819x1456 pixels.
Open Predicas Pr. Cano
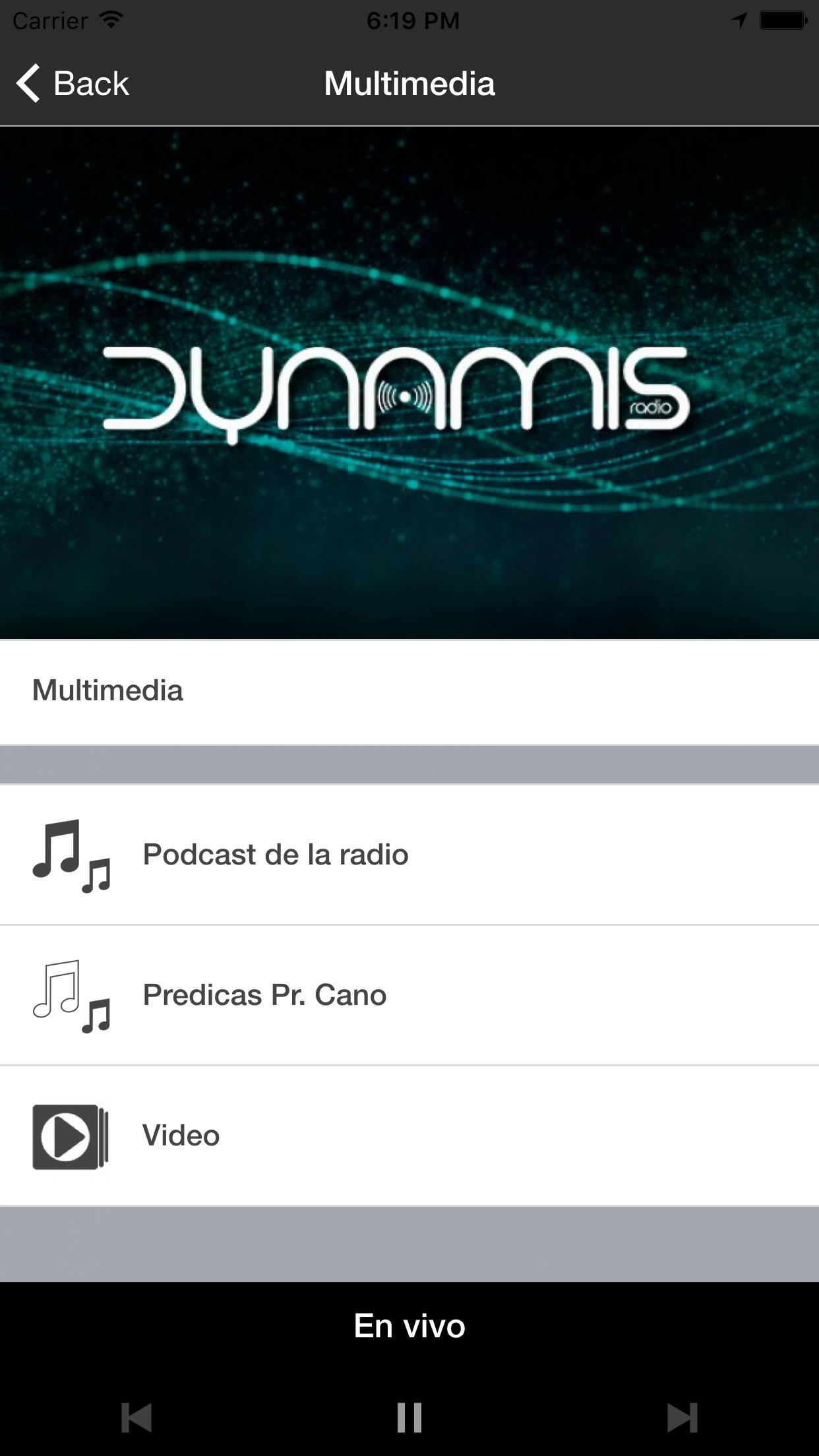point(264,995)
